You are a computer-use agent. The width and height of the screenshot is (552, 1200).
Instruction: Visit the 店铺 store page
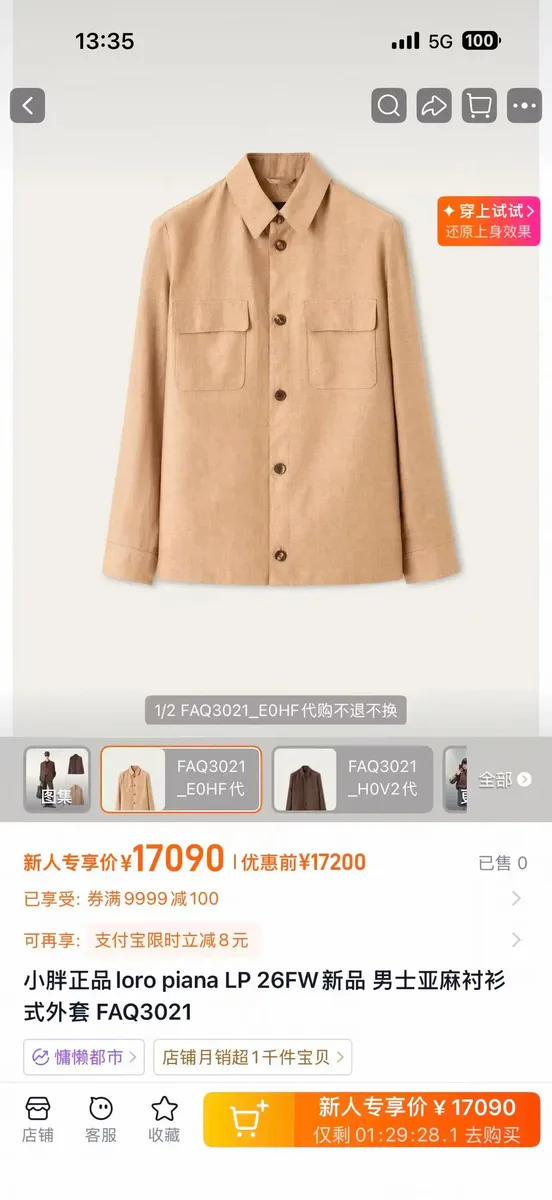click(38, 1120)
